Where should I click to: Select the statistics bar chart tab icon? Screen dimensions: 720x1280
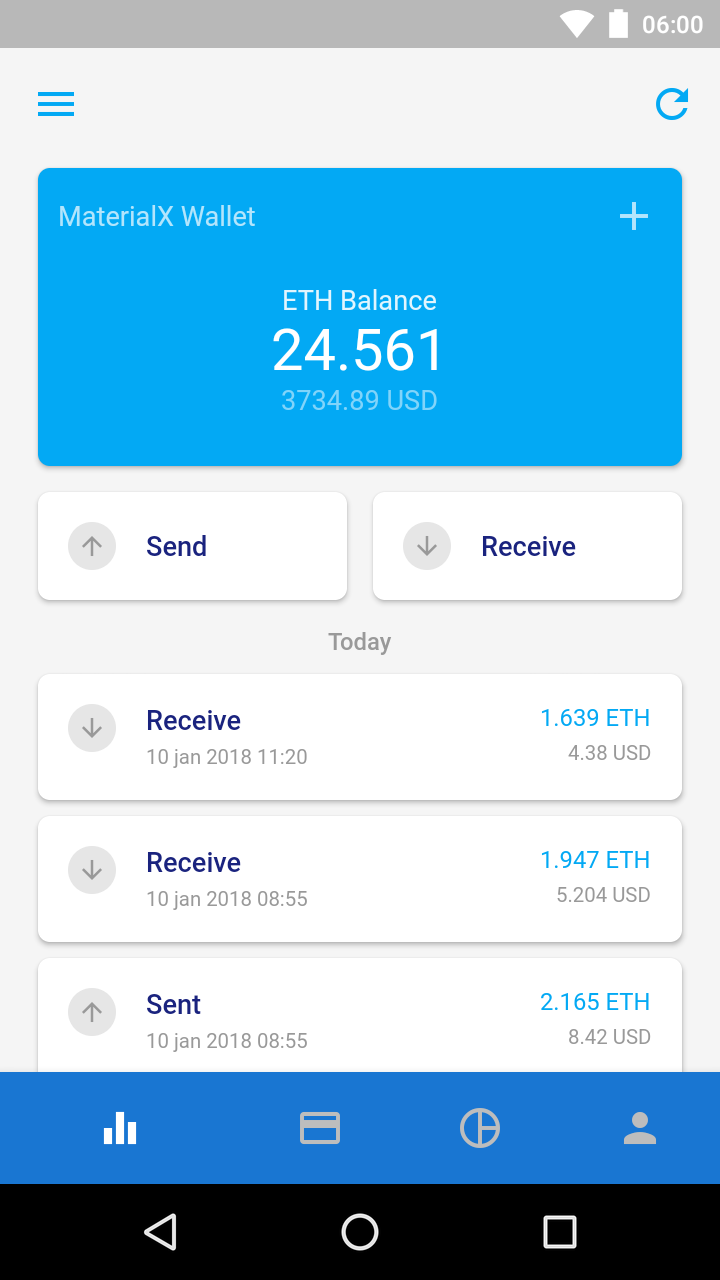120,1128
